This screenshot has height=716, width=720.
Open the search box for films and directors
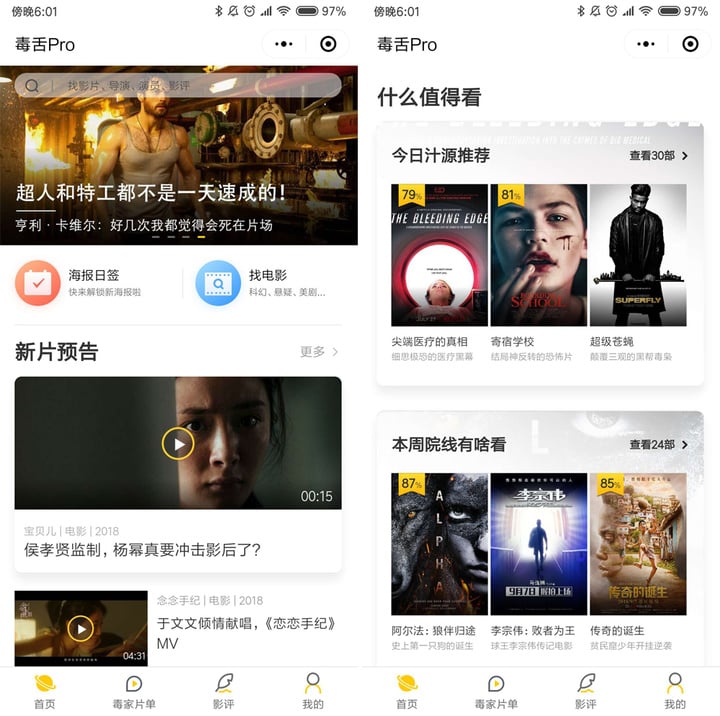point(178,86)
